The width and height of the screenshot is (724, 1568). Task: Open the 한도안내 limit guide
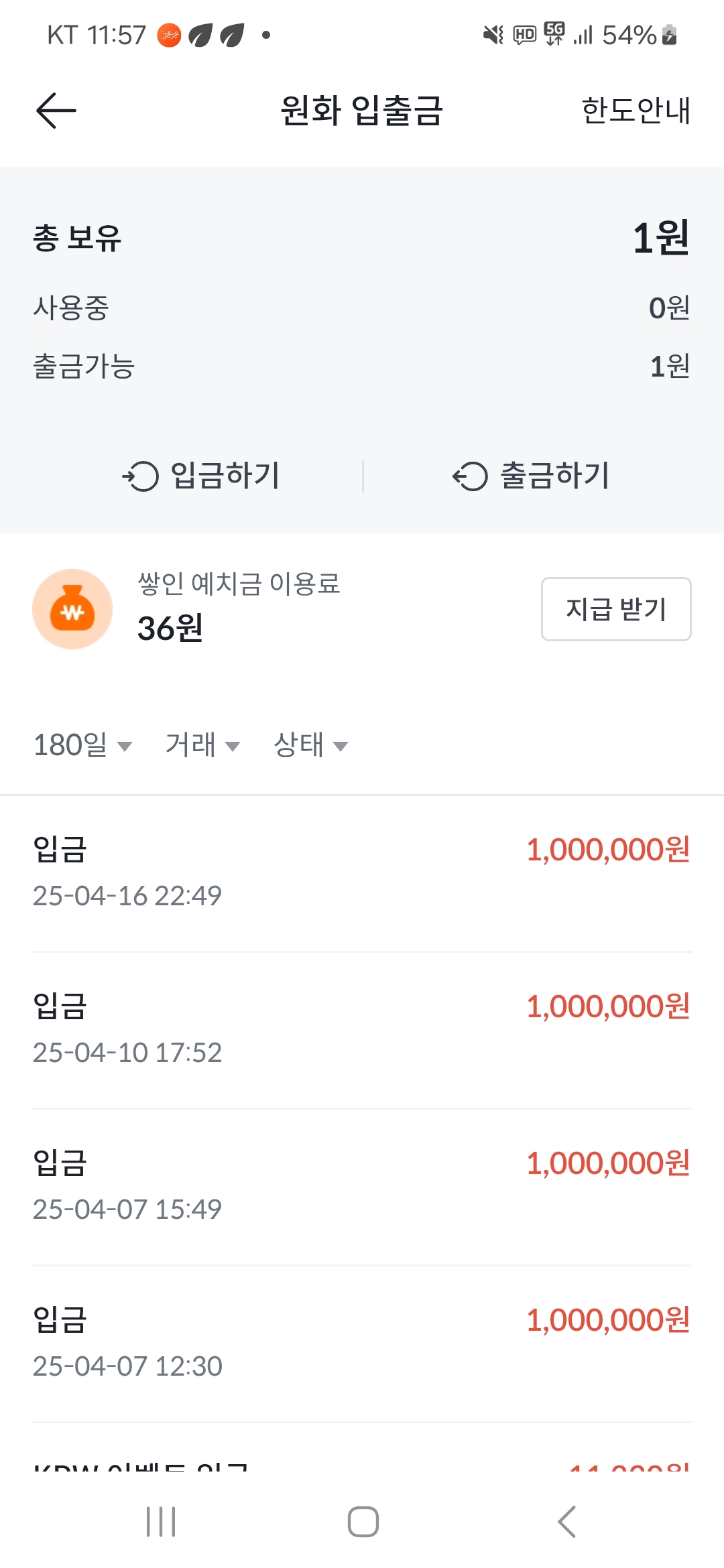pos(636,111)
